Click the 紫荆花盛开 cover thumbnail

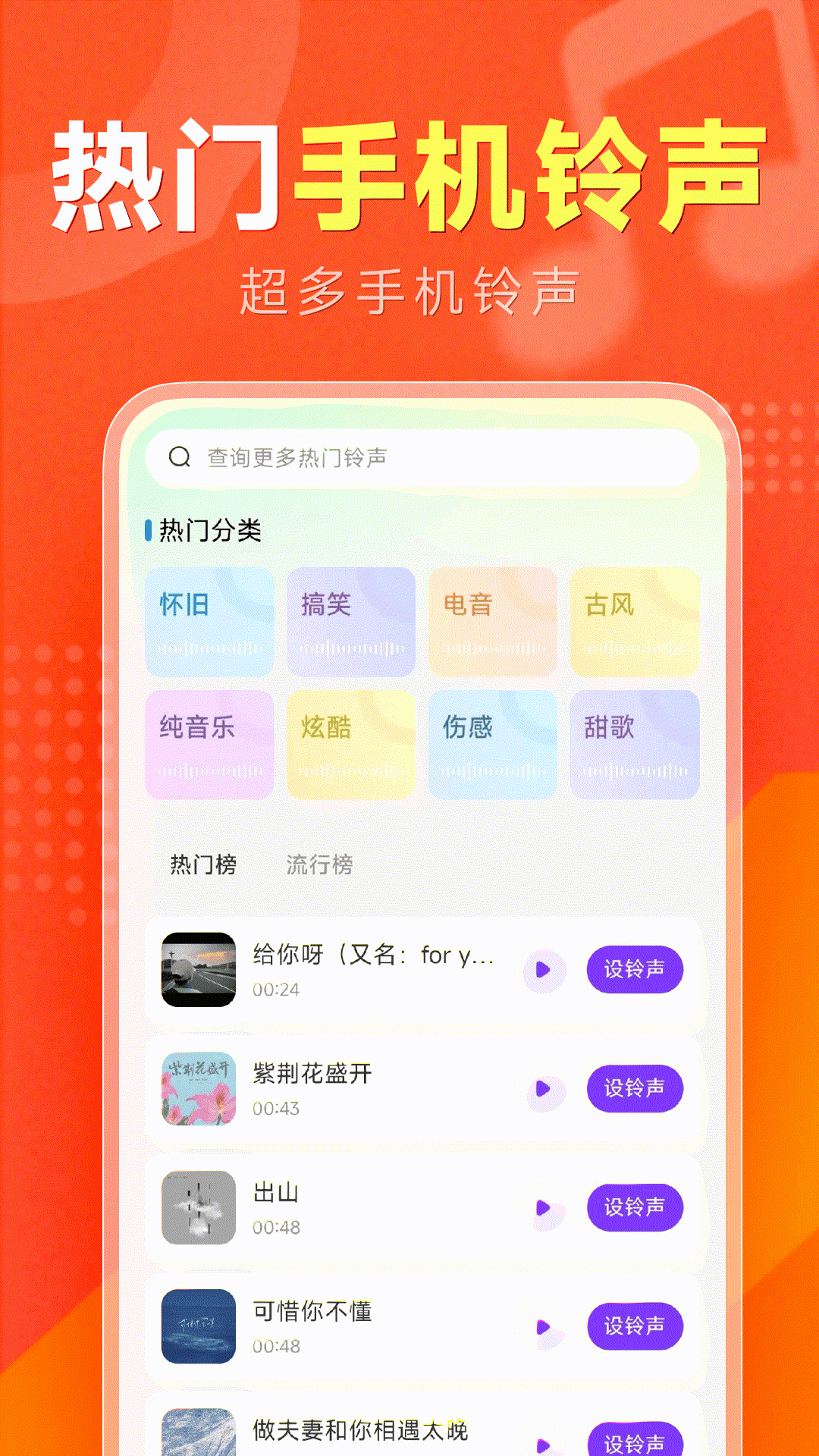[x=199, y=1087]
